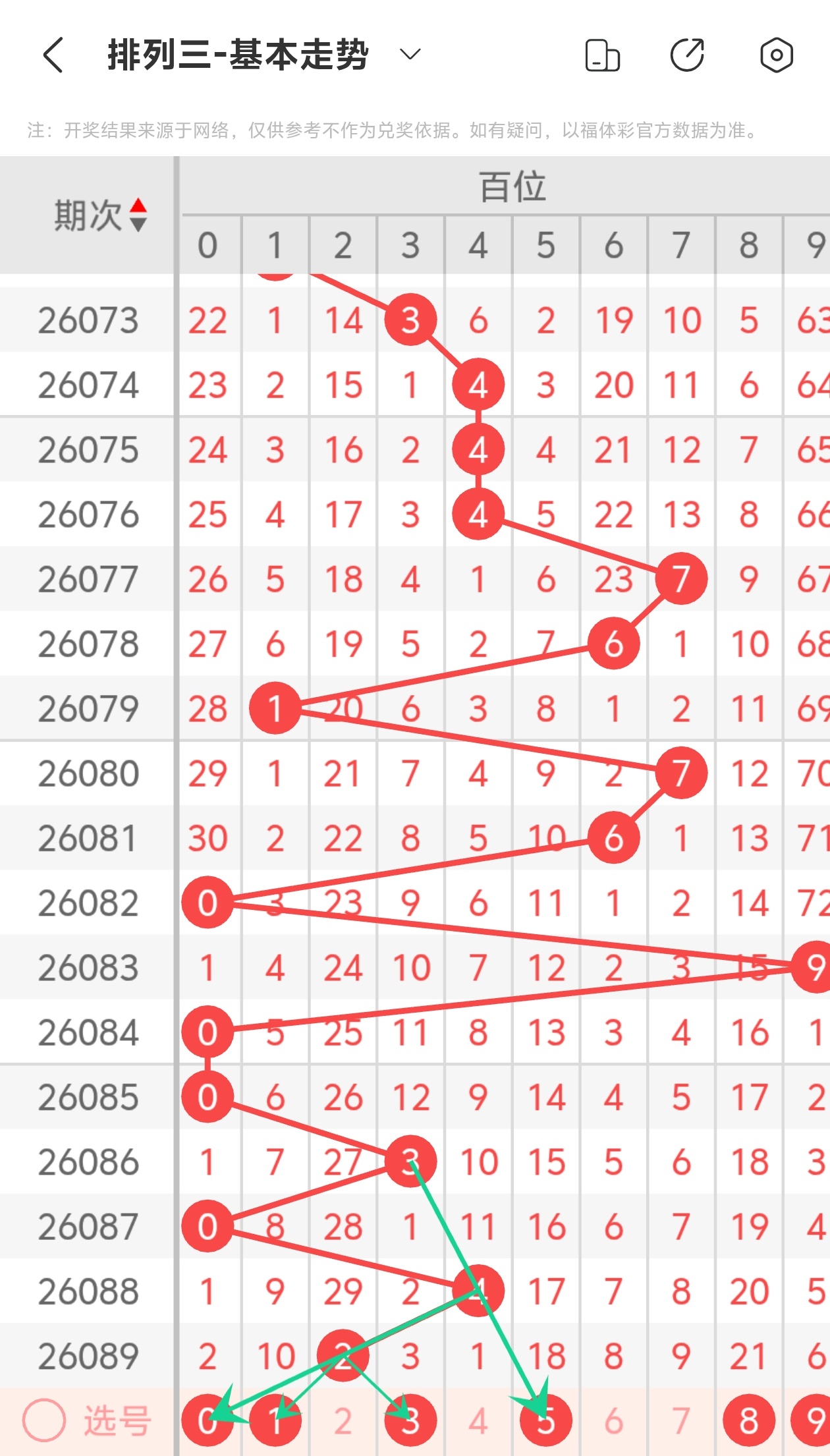Pick number 4 in the 选号 row
This screenshot has width=830, height=1456.
pyautogui.click(x=478, y=1421)
